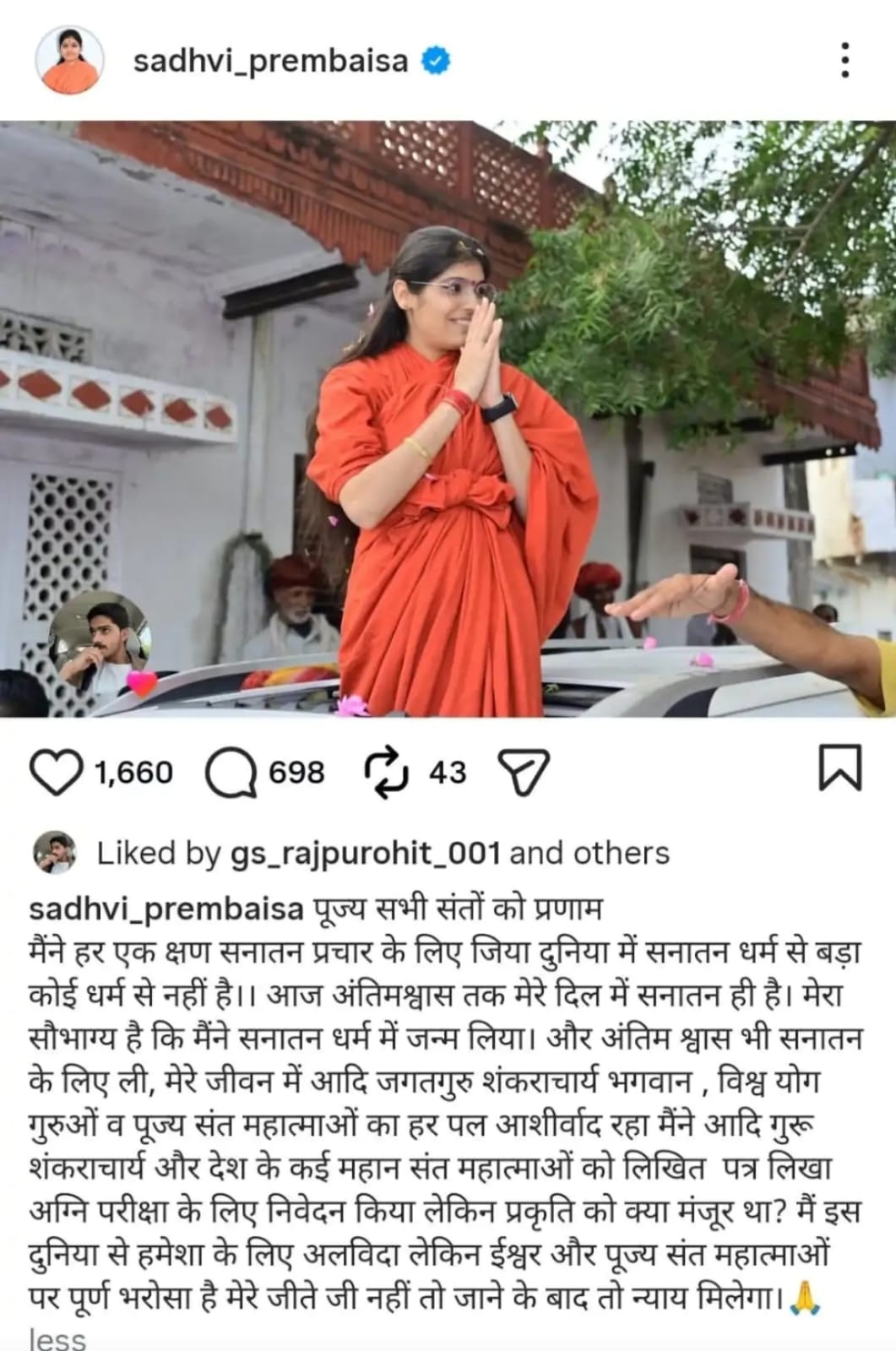This screenshot has height=1351, width=896.
Task: Like this post with the heart icon
Action: coord(56,772)
